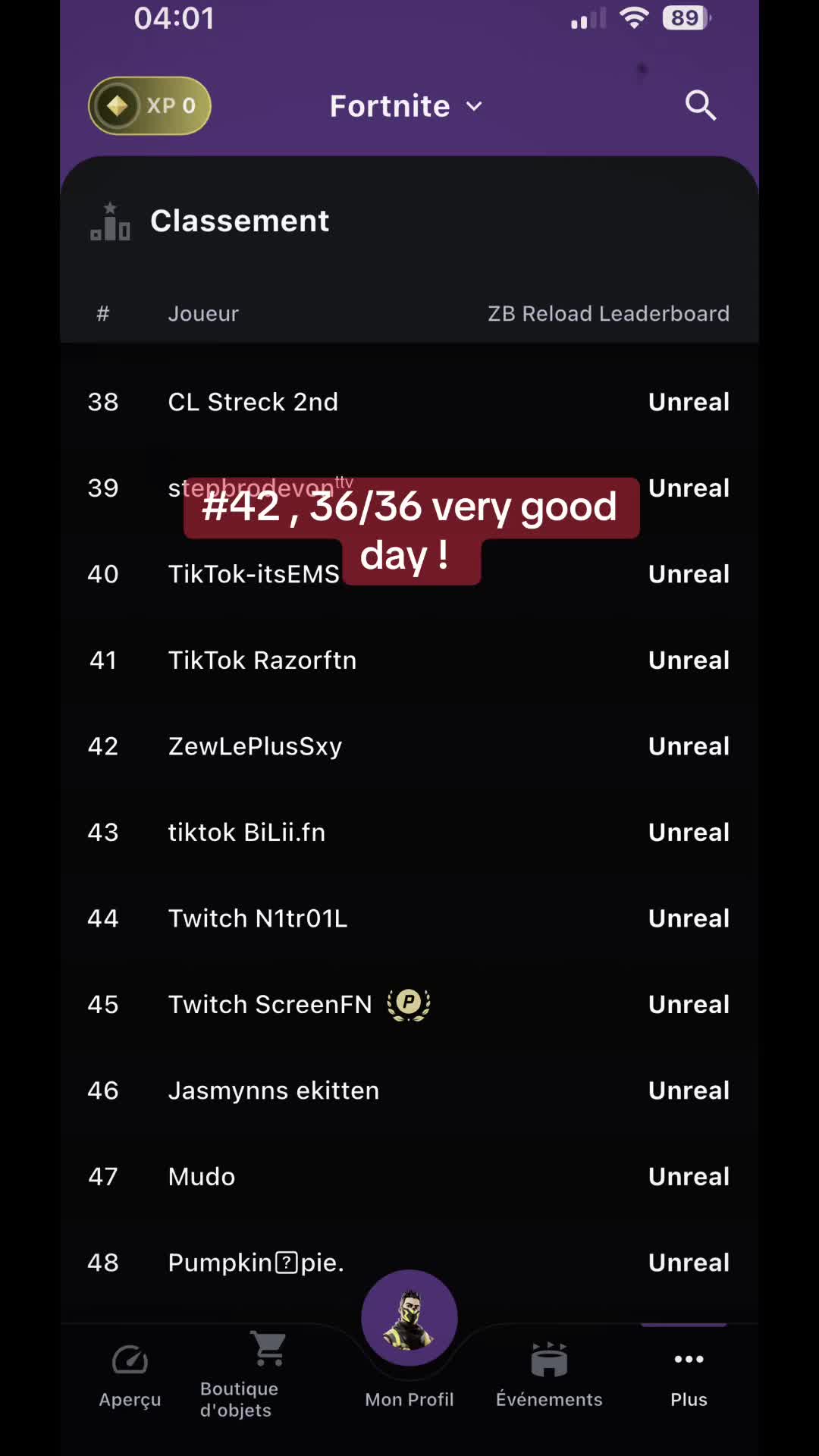Open the Mon Profil tab
Viewport: 819px width, 1456px height.
point(409,1339)
